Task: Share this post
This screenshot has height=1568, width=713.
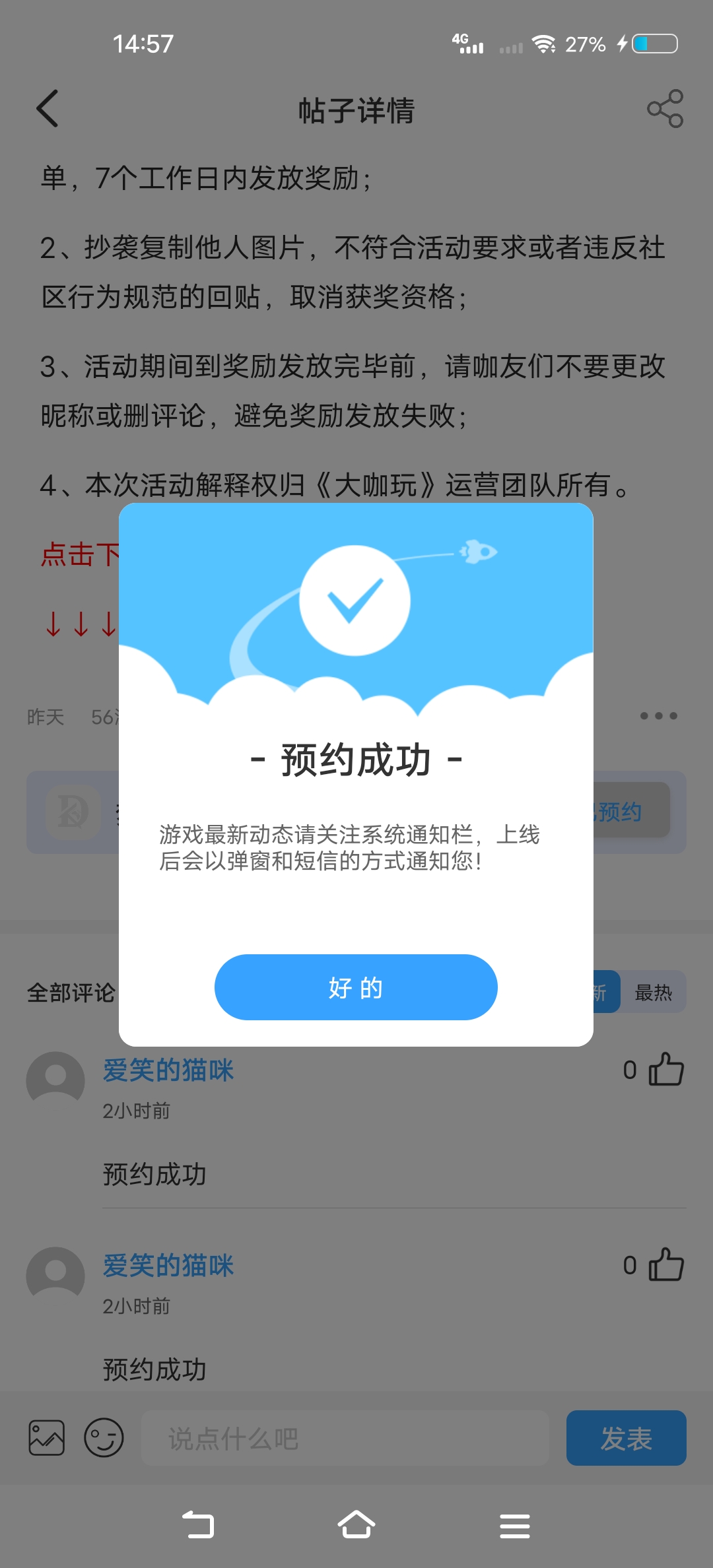Action: coord(665,109)
